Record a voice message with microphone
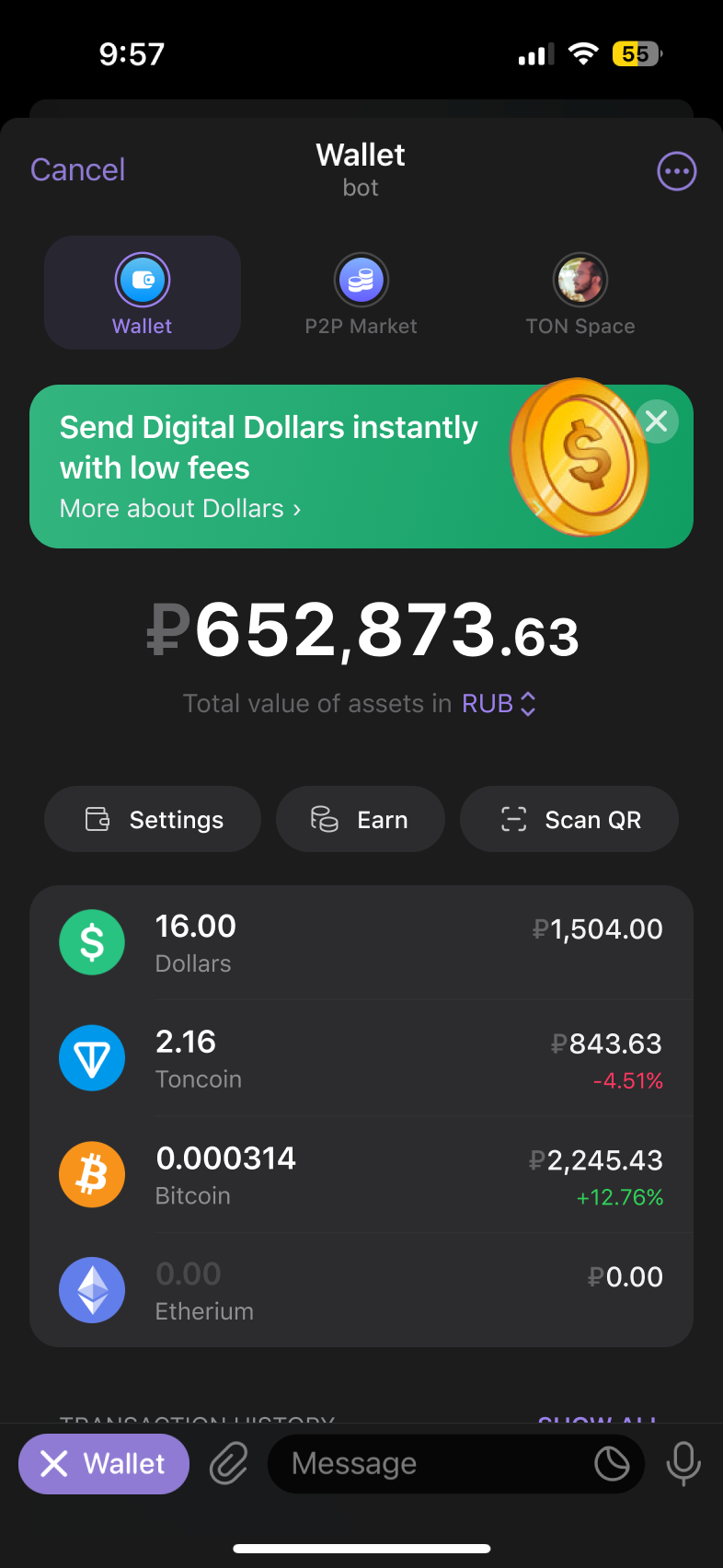The width and height of the screenshot is (723, 1568). (x=683, y=1463)
